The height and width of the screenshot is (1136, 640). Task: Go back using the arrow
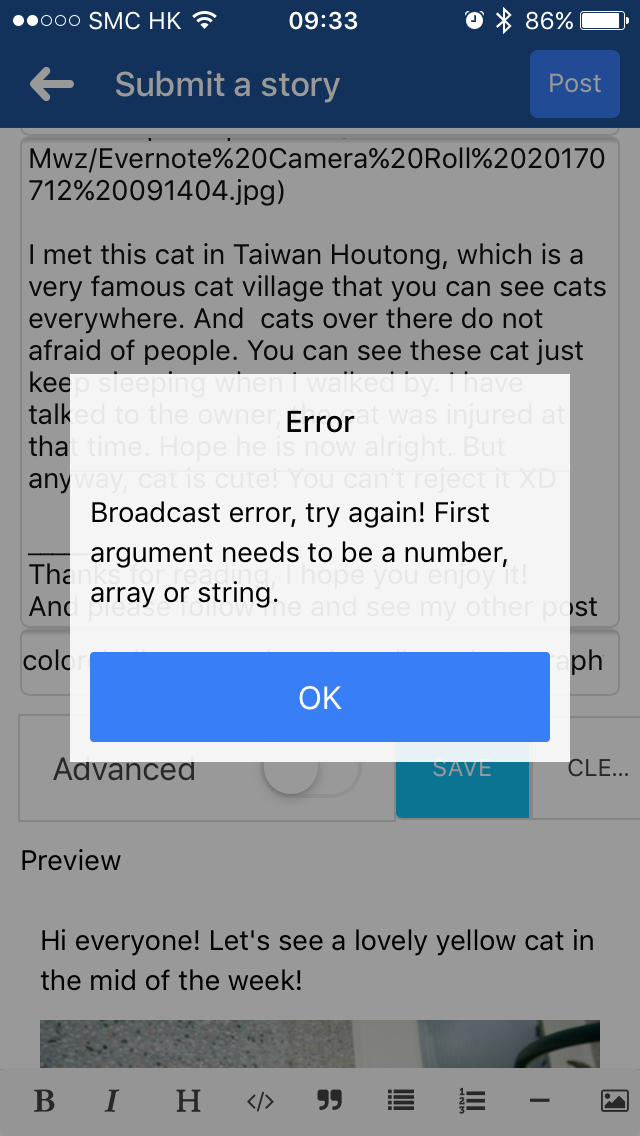(52, 84)
